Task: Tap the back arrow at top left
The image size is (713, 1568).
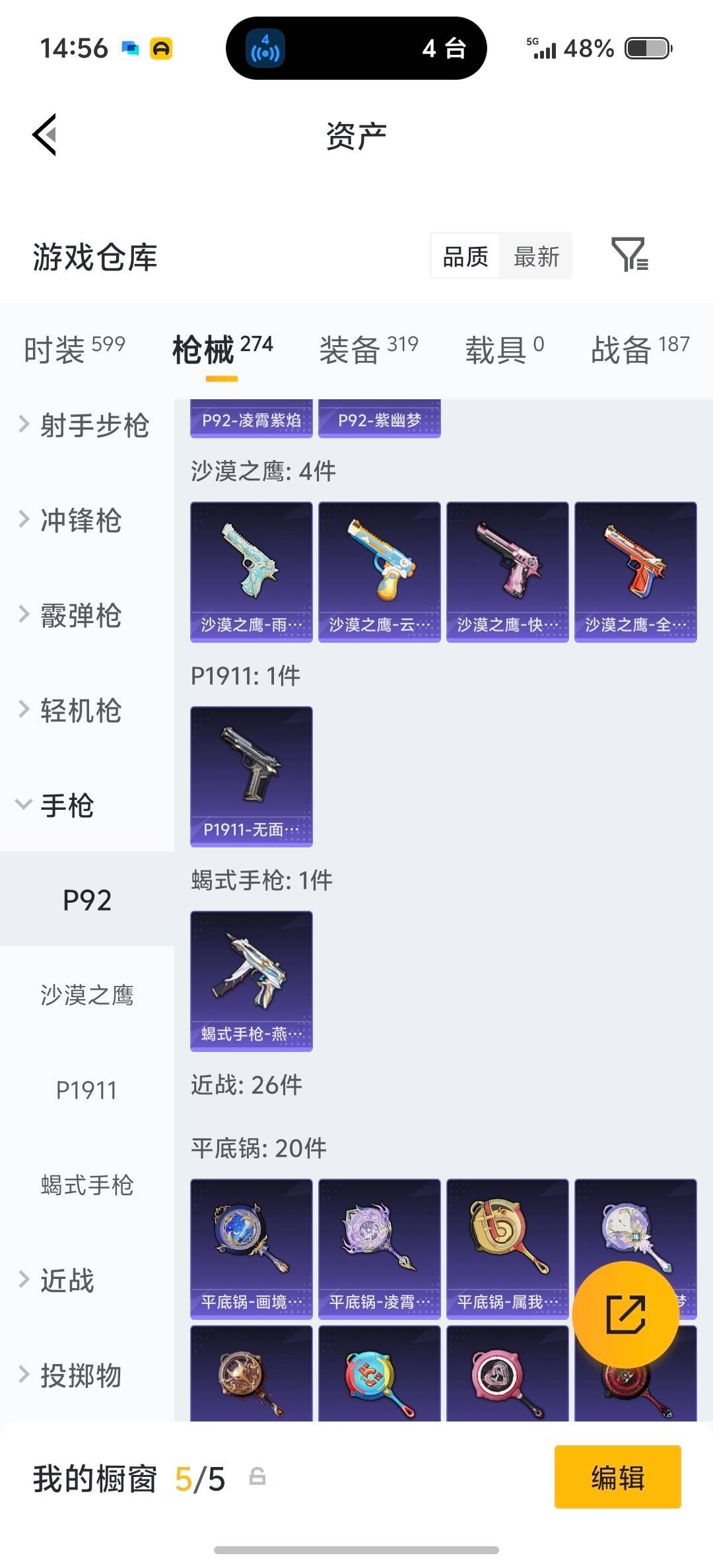Action: 44,135
